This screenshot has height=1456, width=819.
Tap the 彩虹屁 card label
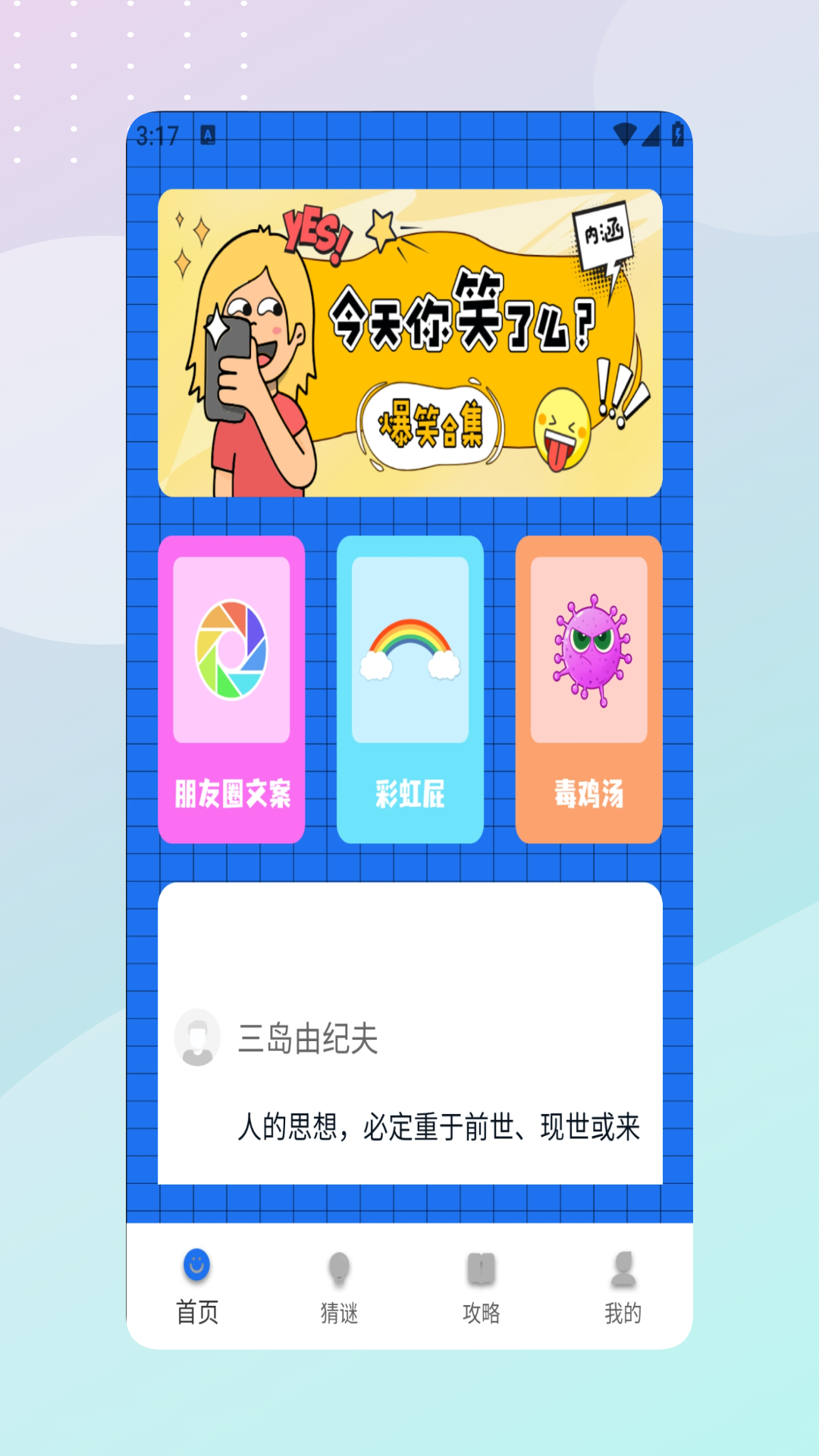(x=409, y=795)
